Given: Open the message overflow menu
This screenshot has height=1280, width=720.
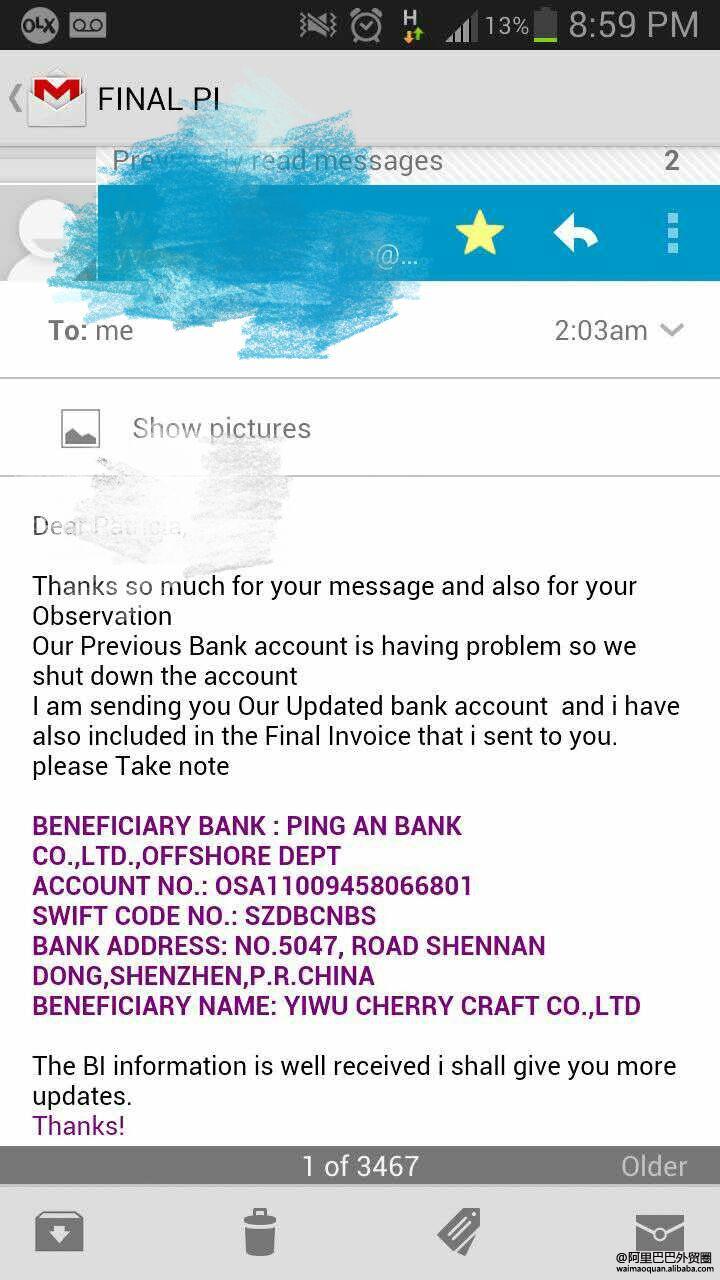Looking at the screenshot, I should (672, 234).
